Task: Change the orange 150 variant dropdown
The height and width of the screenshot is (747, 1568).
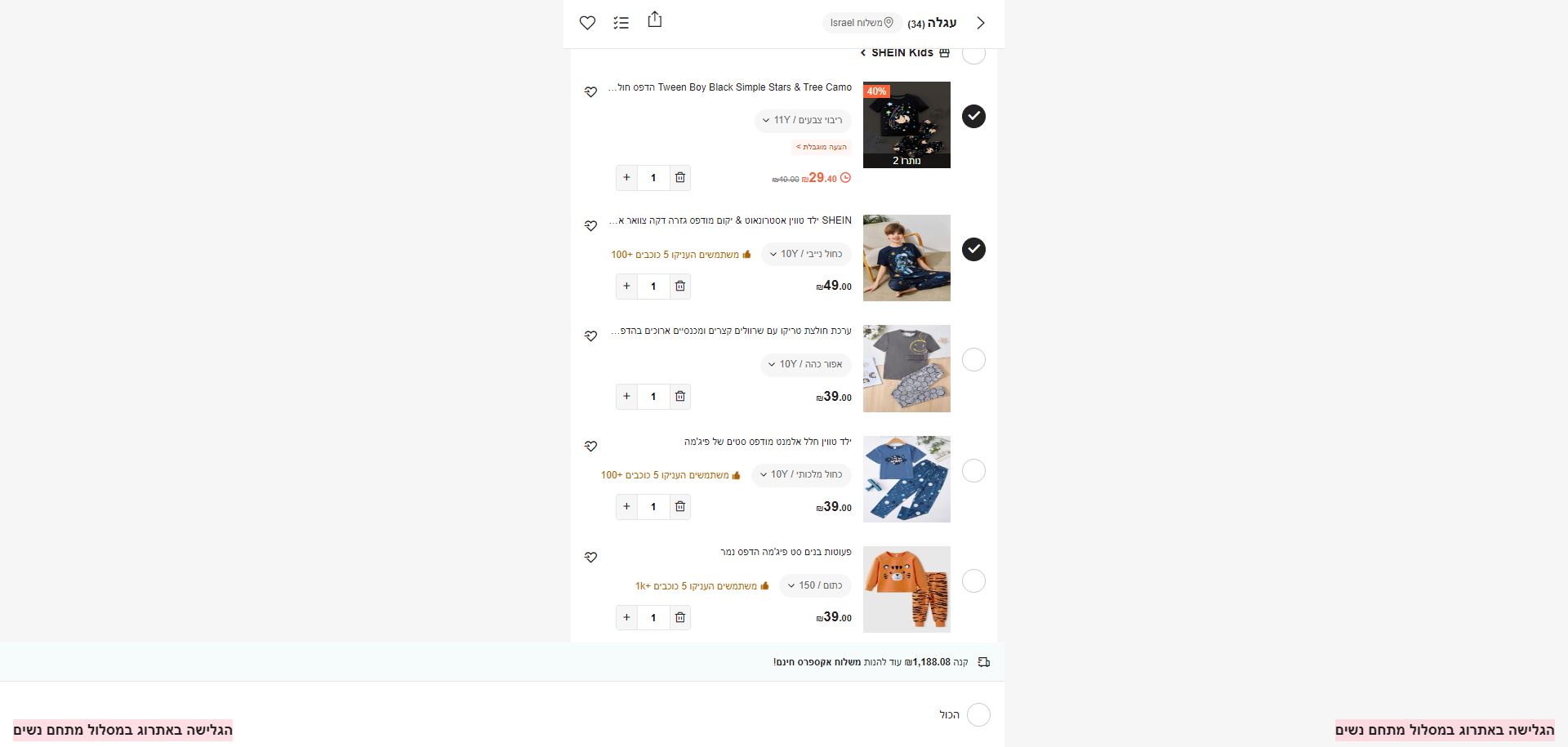Action: (815, 585)
